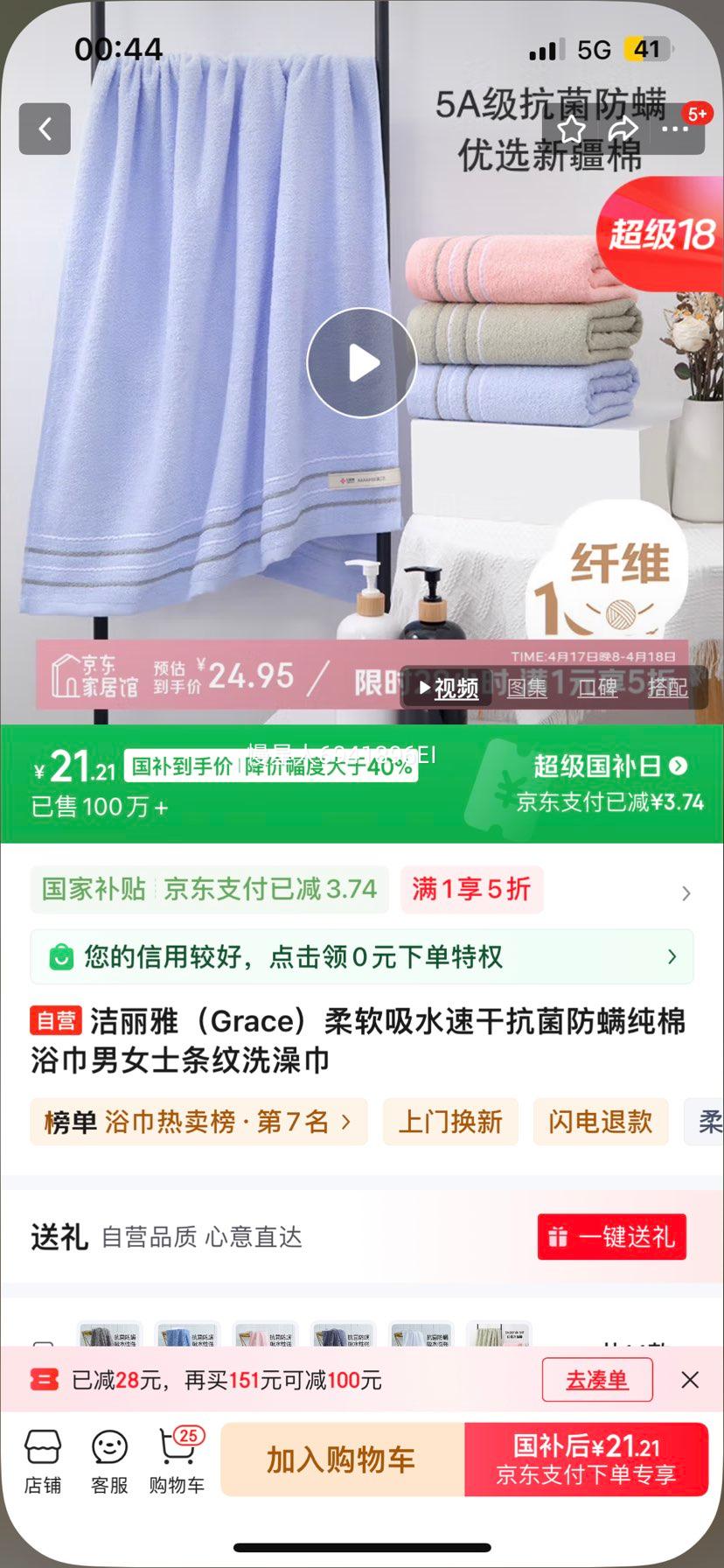Tap the back arrow at top left
724x1568 pixels.
(44, 129)
